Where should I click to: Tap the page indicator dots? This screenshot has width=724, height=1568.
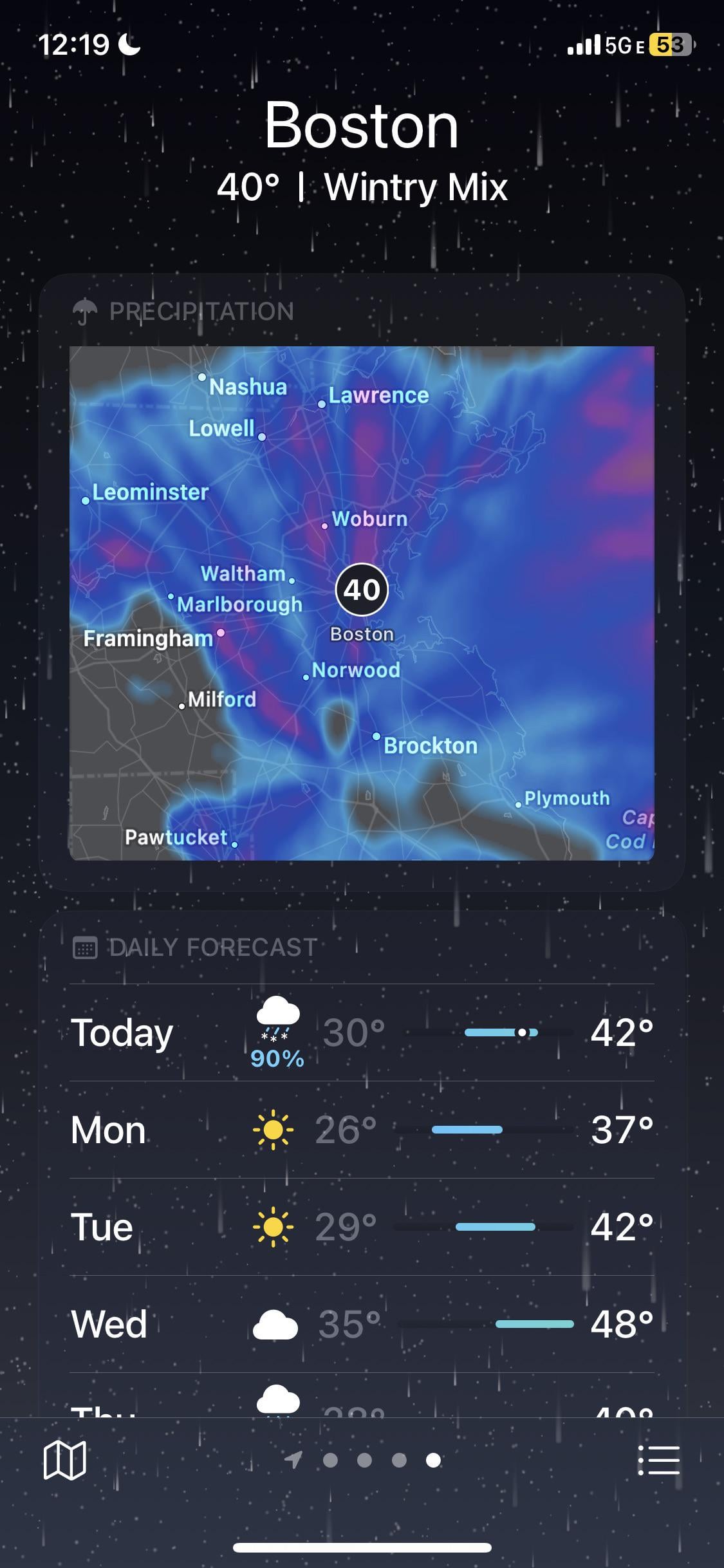coord(364,1460)
